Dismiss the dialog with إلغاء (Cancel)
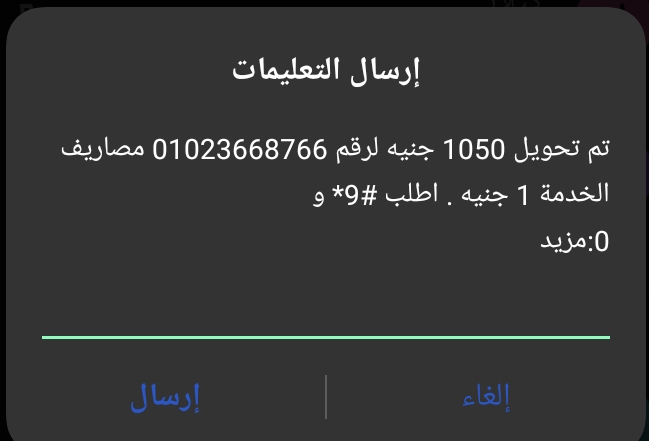 pyautogui.click(x=487, y=397)
